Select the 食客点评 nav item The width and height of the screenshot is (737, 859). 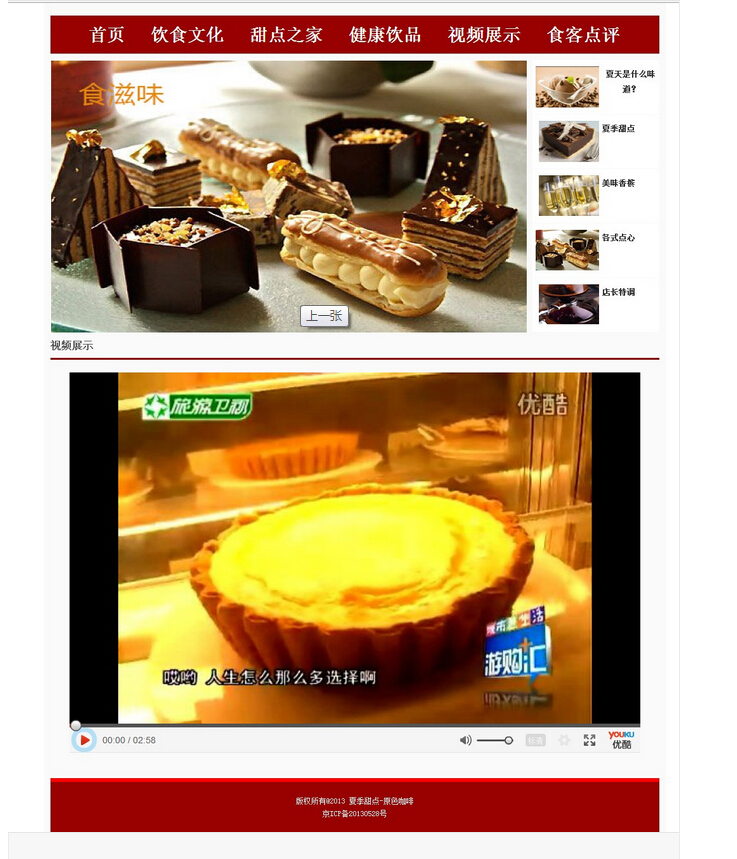tap(583, 35)
